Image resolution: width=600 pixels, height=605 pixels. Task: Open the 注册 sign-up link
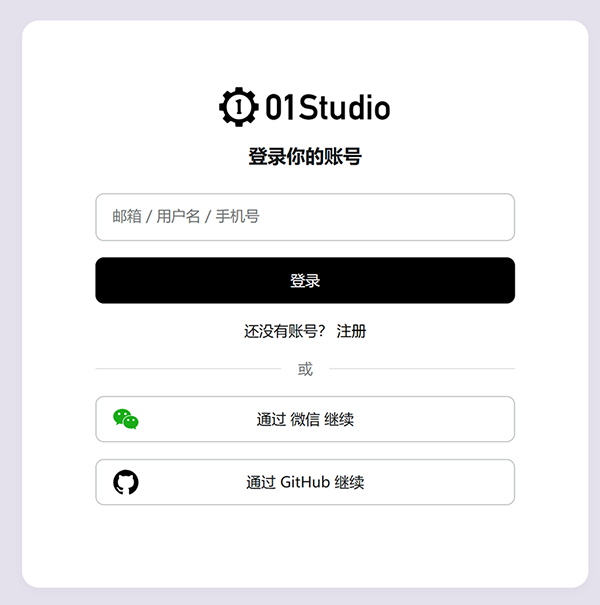pos(351,331)
